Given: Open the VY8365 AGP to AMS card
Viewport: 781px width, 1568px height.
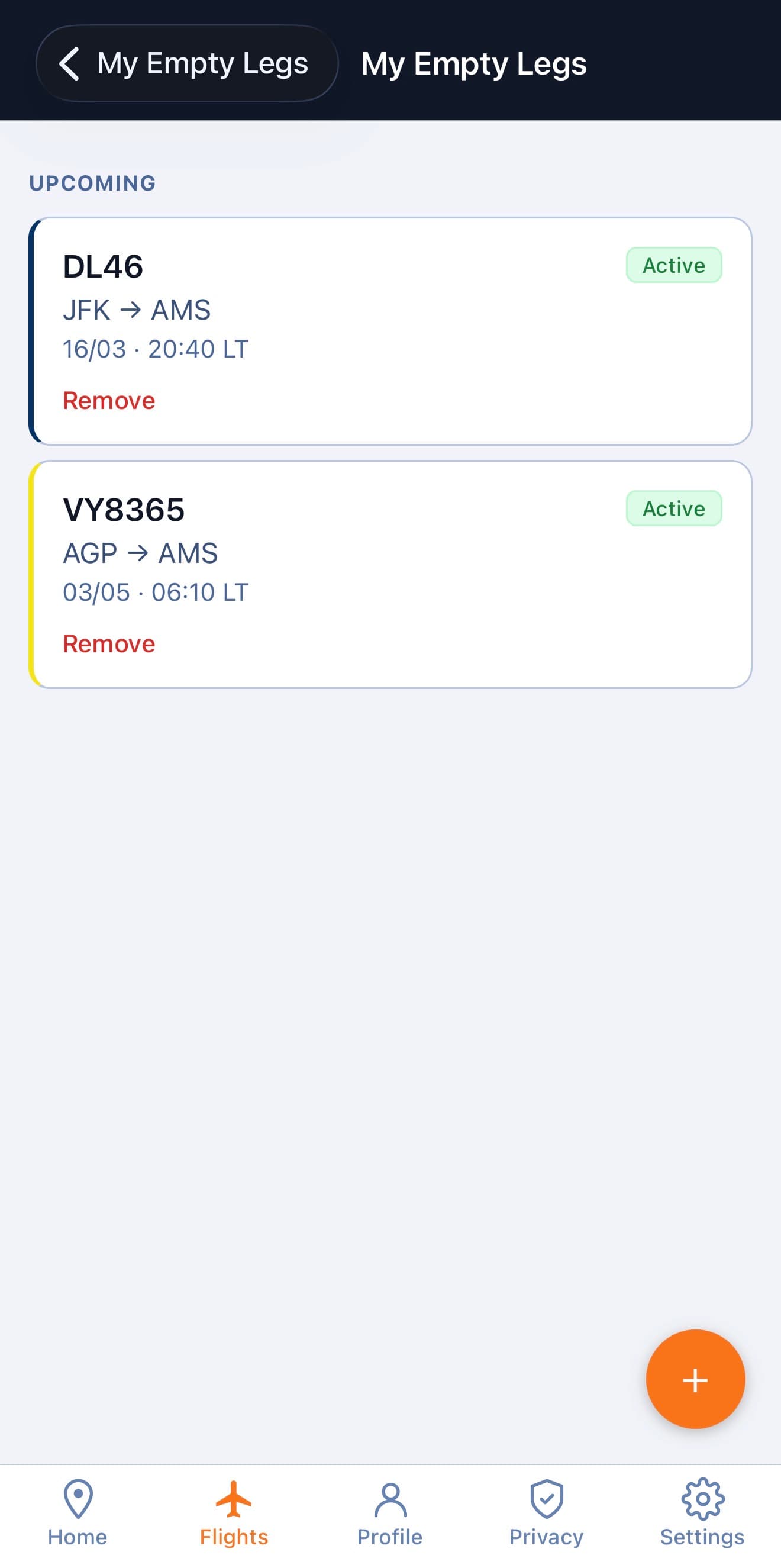Looking at the screenshot, I should point(389,560).
